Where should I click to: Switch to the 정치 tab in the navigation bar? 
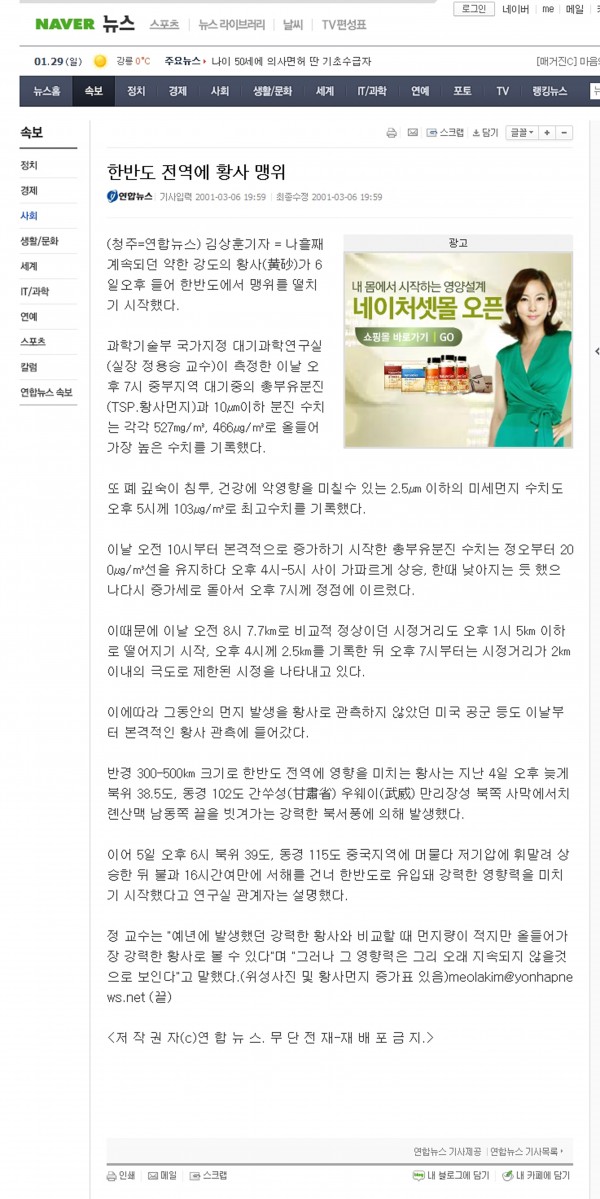coord(136,91)
